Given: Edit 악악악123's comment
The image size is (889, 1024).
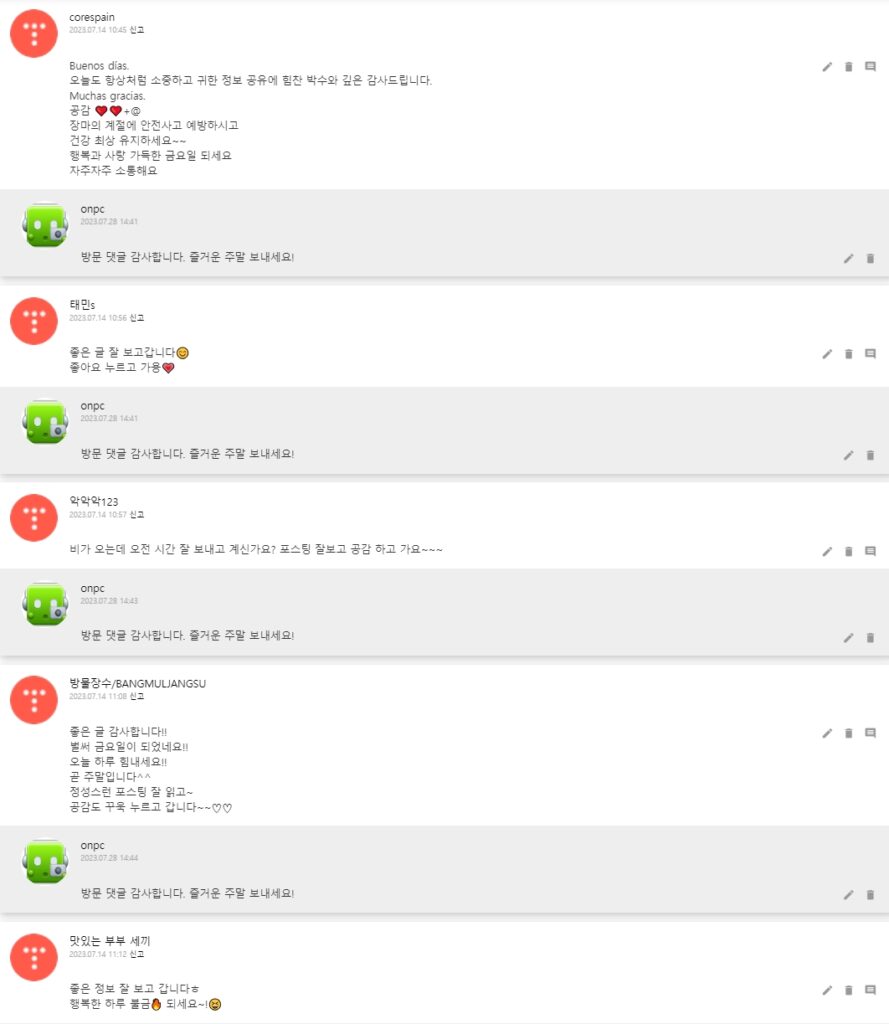Looking at the screenshot, I should point(827,551).
